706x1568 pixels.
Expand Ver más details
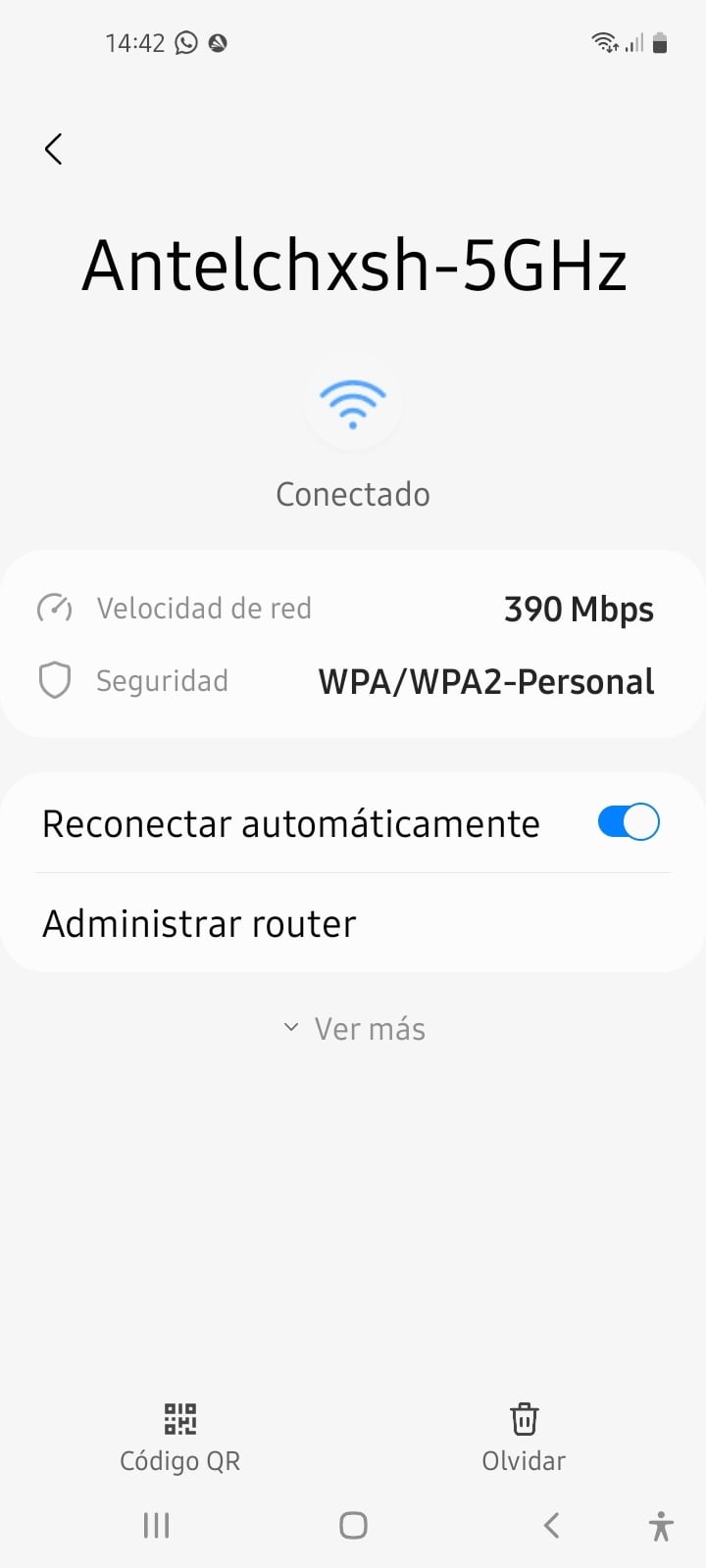tap(354, 1029)
